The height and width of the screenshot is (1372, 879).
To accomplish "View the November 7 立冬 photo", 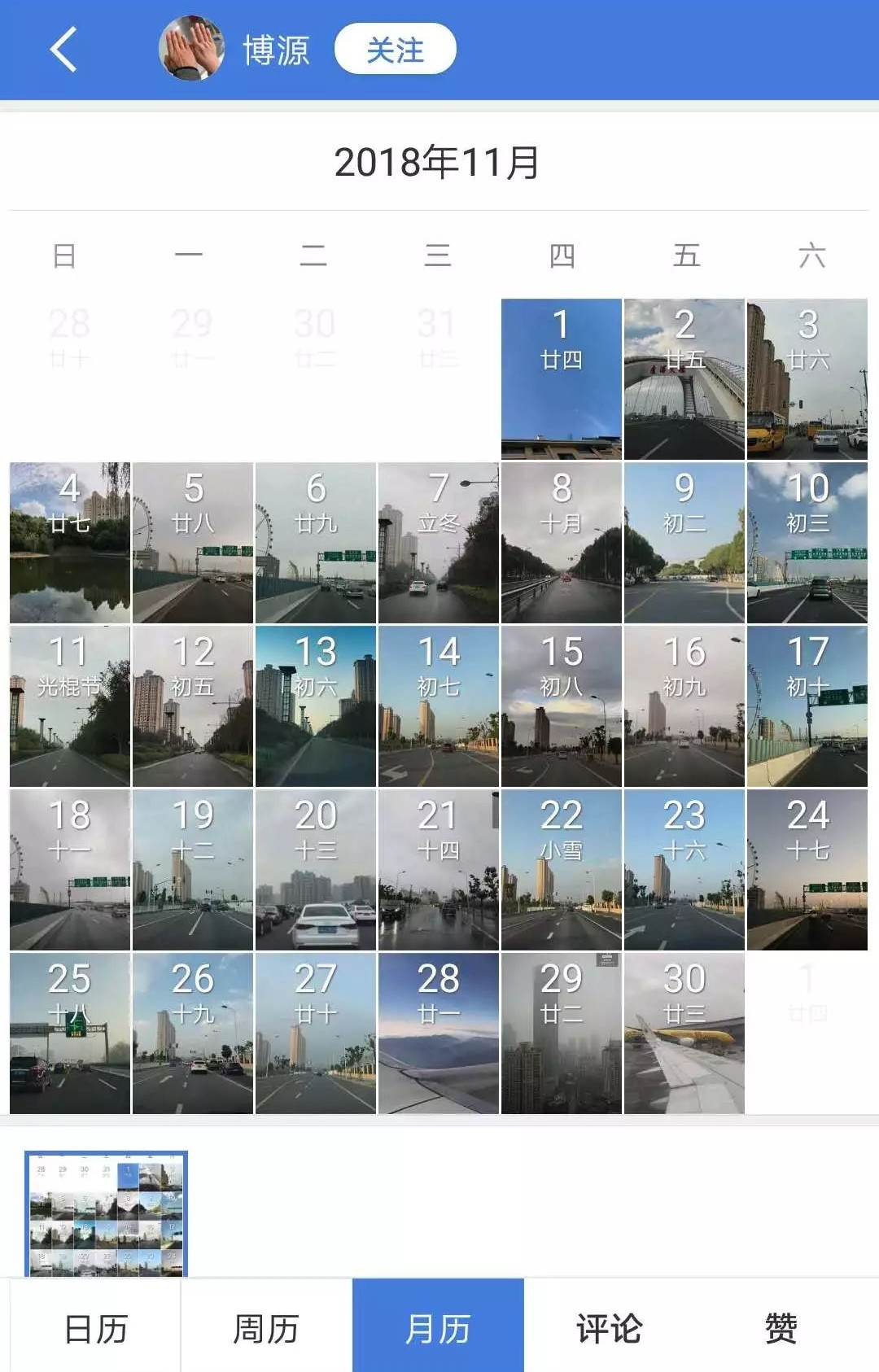I will 438,543.
